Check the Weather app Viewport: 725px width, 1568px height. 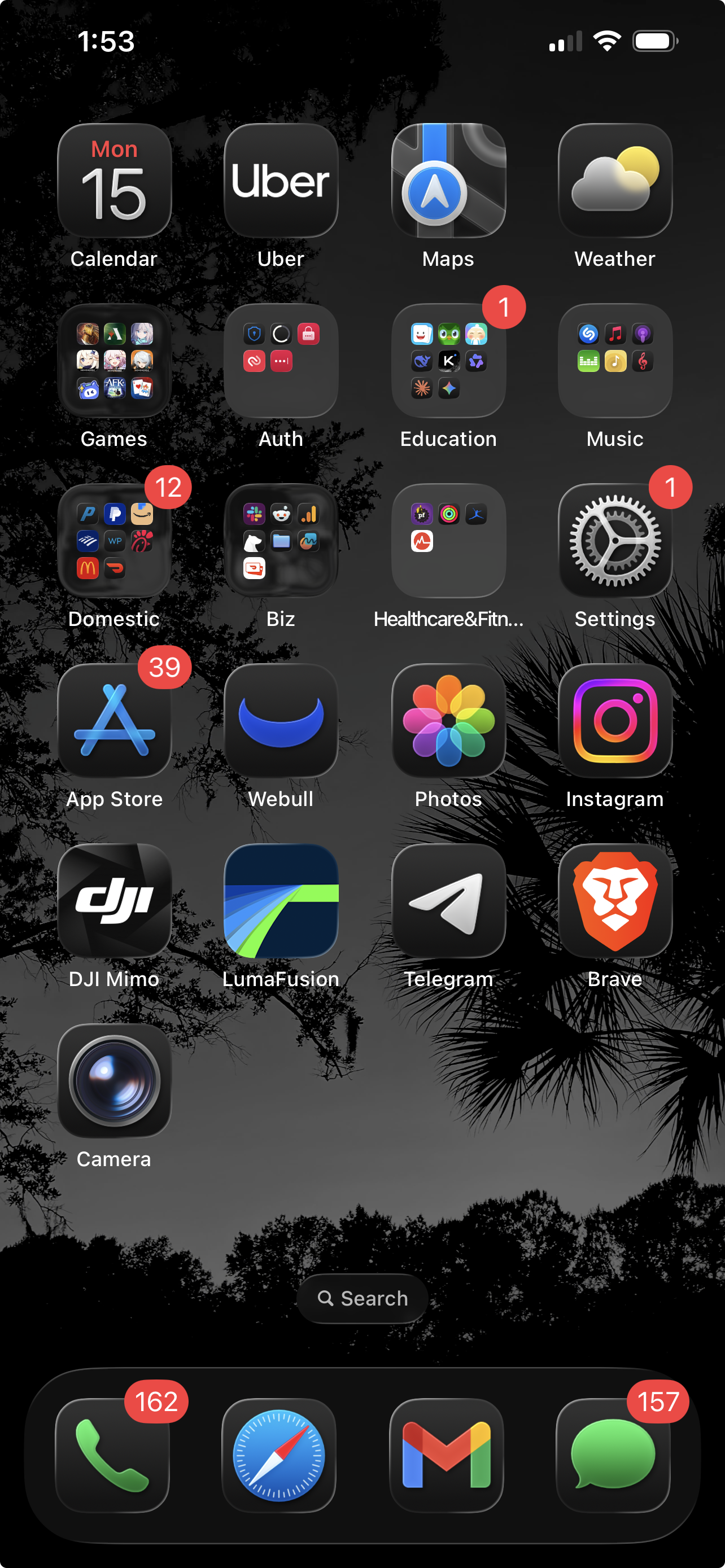pyautogui.click(x=615, y=181)
